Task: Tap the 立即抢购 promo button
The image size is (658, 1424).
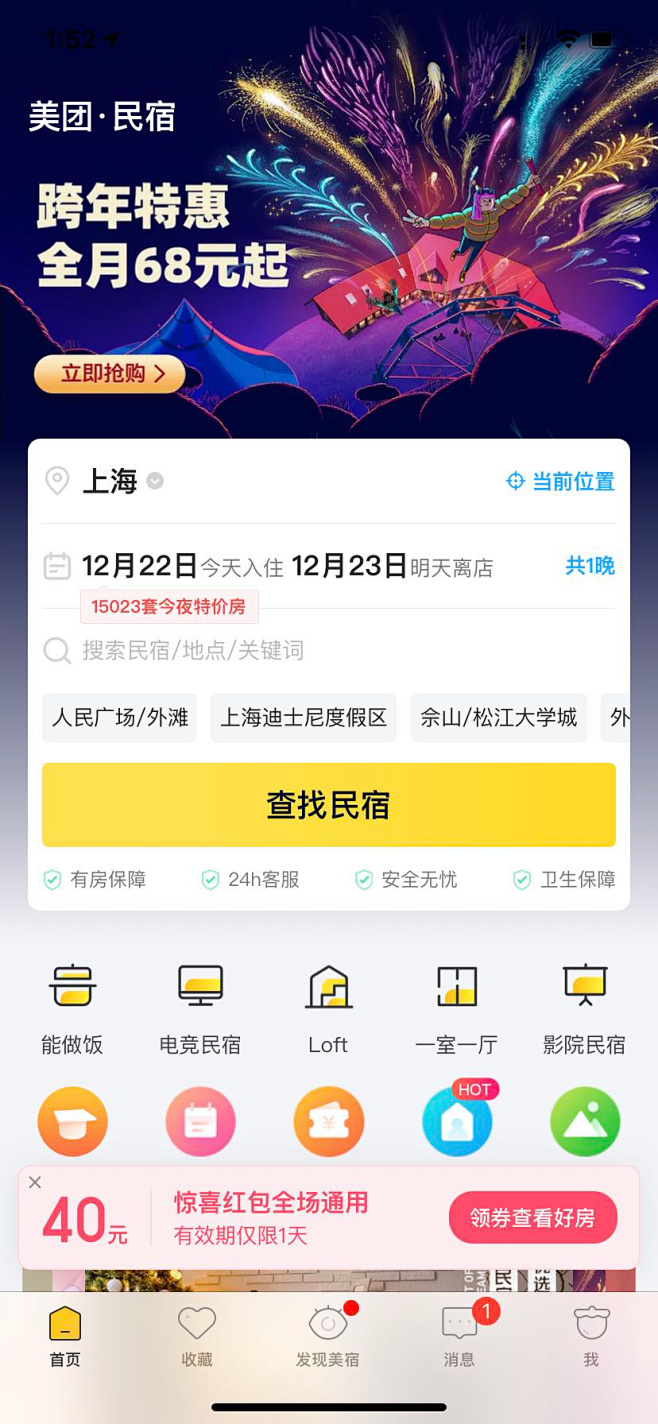Action: [110, 374]
